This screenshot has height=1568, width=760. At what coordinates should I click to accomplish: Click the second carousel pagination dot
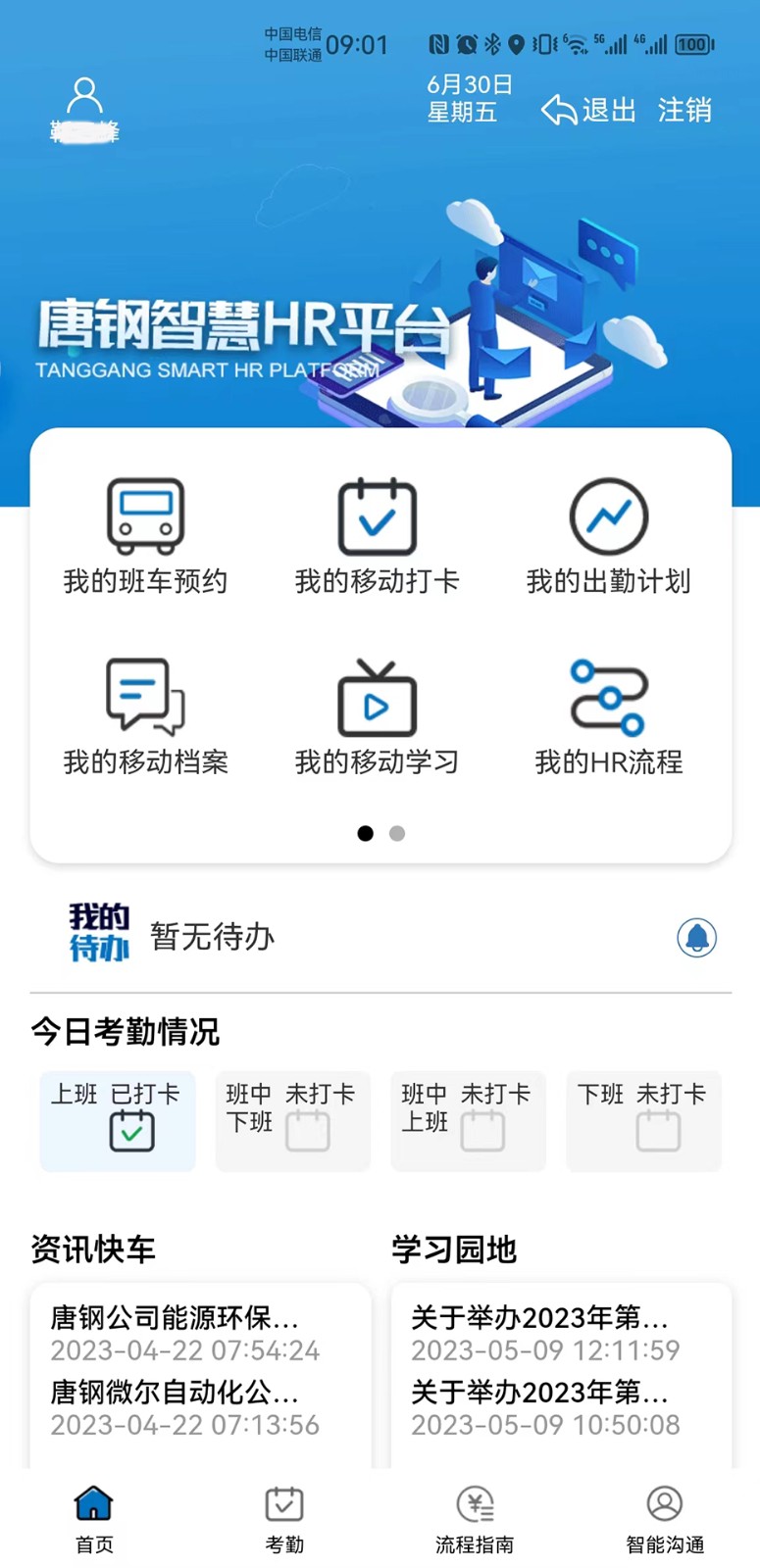click(396, 833)
